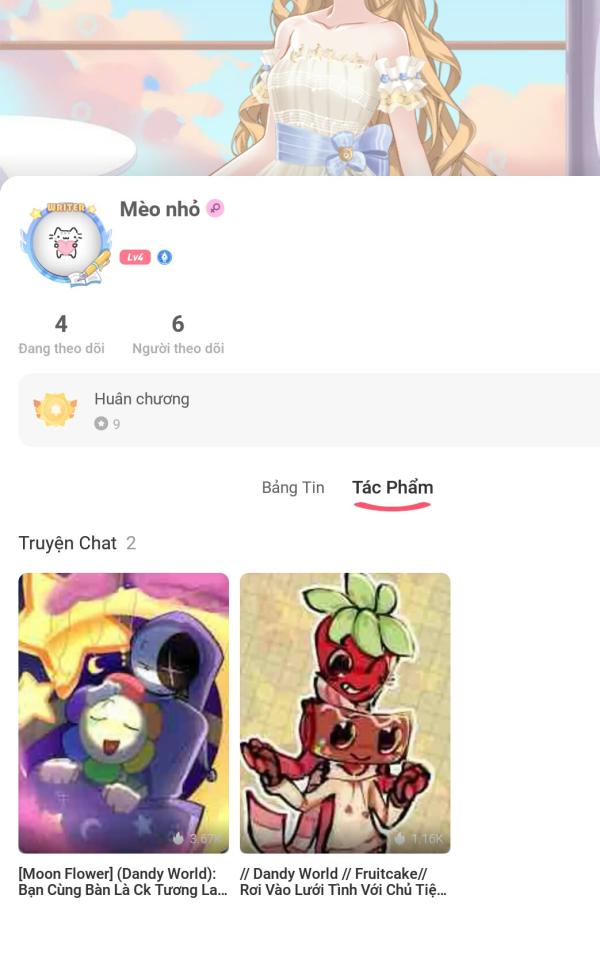View the 6 Người theo dõi list
600x960 pixels.
coord(178,334)
